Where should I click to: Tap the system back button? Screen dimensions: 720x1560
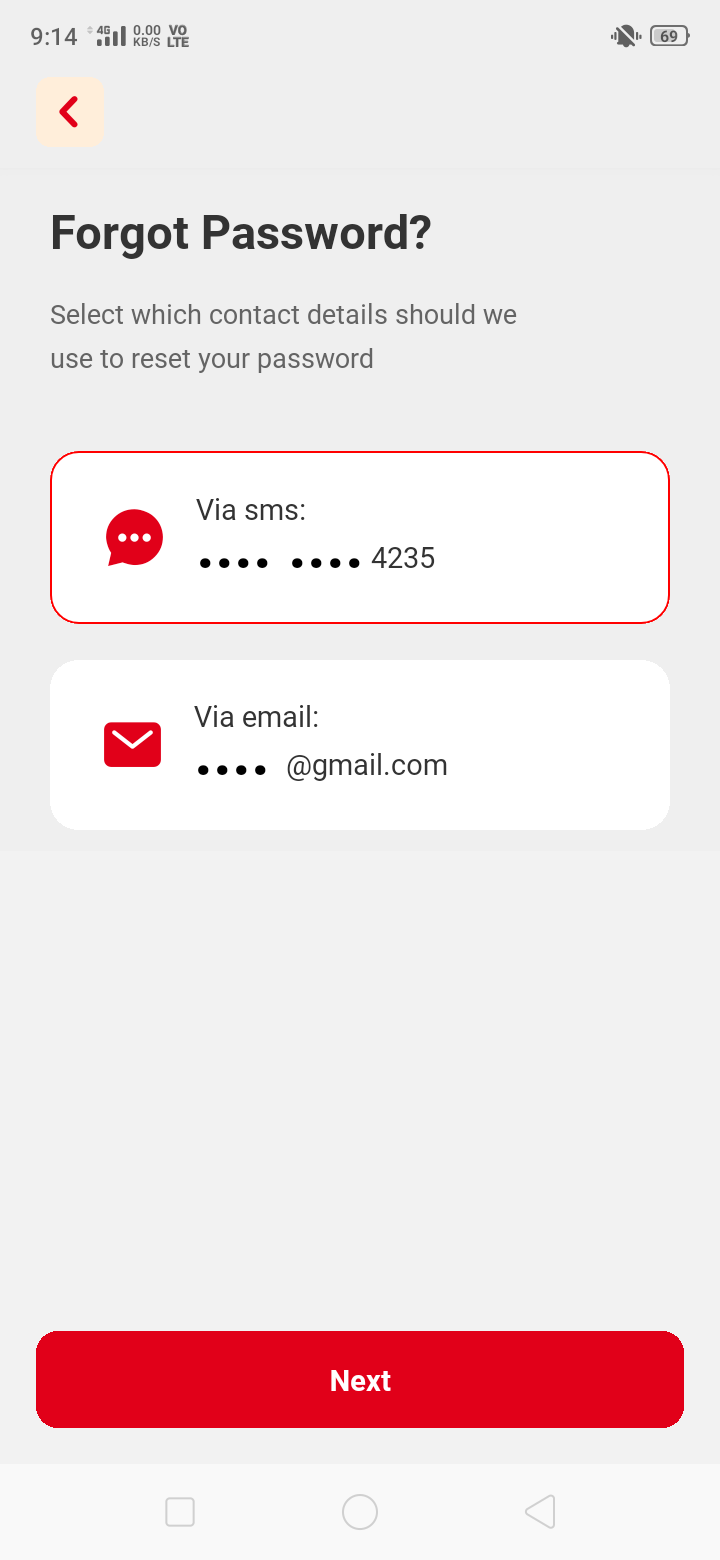tap(540, 1511)
